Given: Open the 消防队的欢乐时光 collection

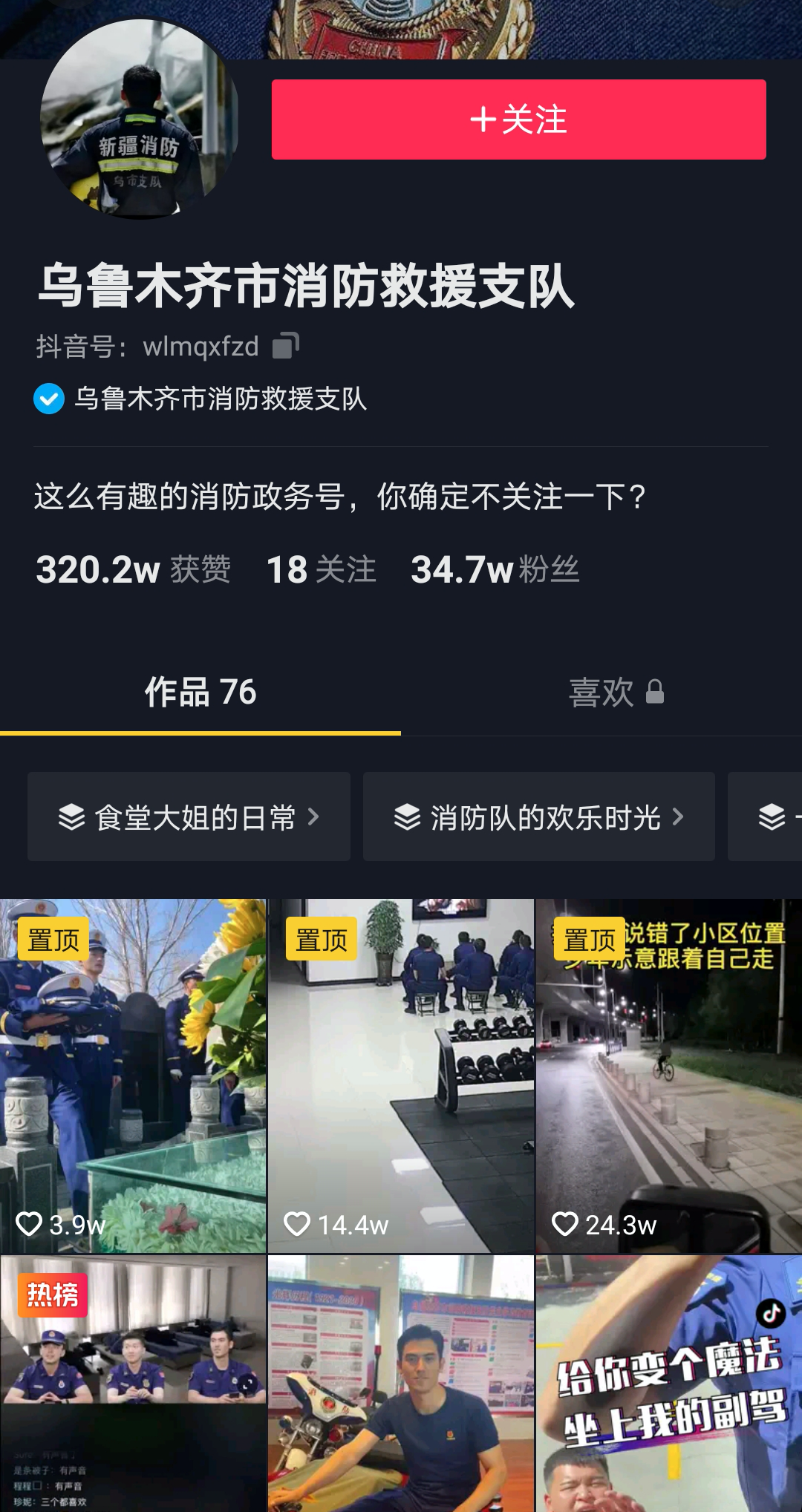Looking at the screenshot, I should [538, 816].
